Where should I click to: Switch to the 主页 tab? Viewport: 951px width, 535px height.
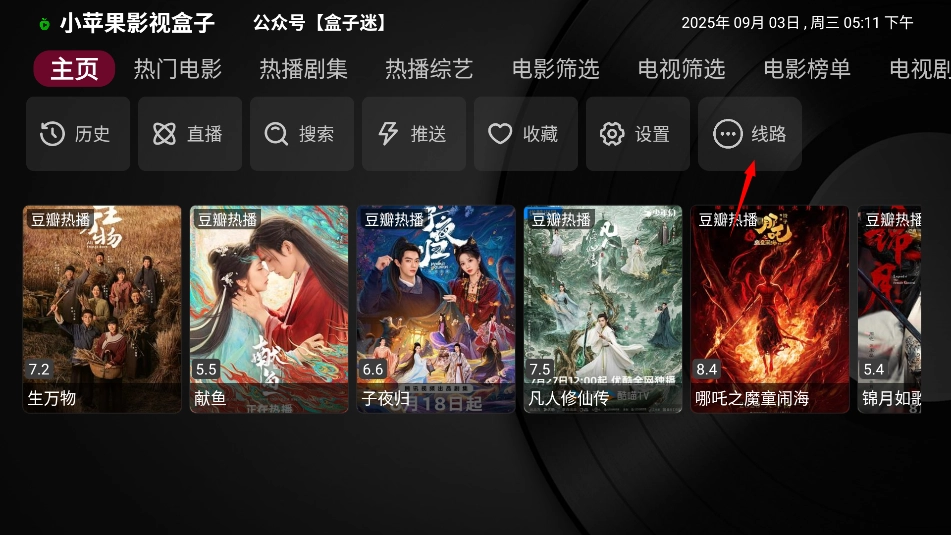[x=74, y=69]
